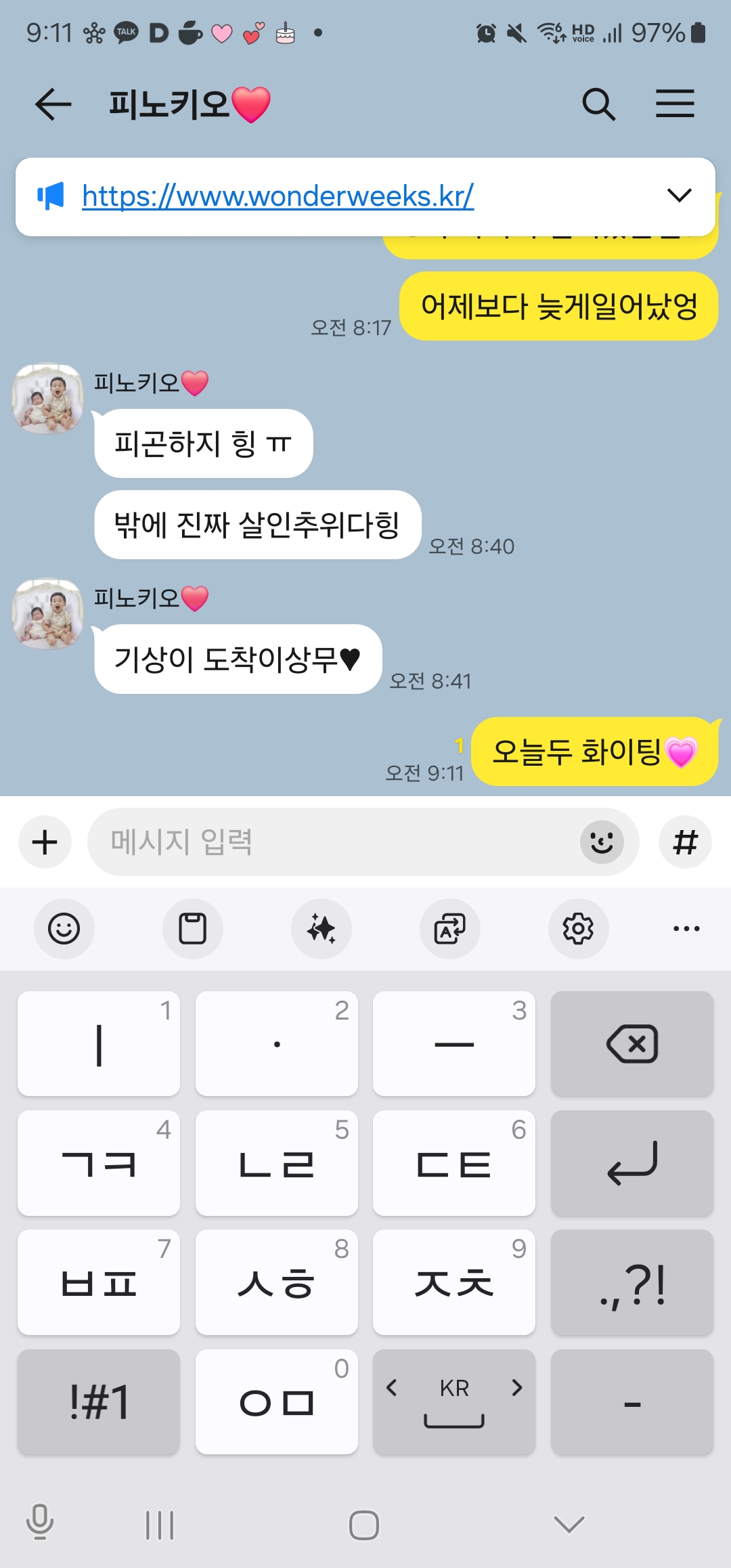Tap the hashtag search button

(685, 842)
